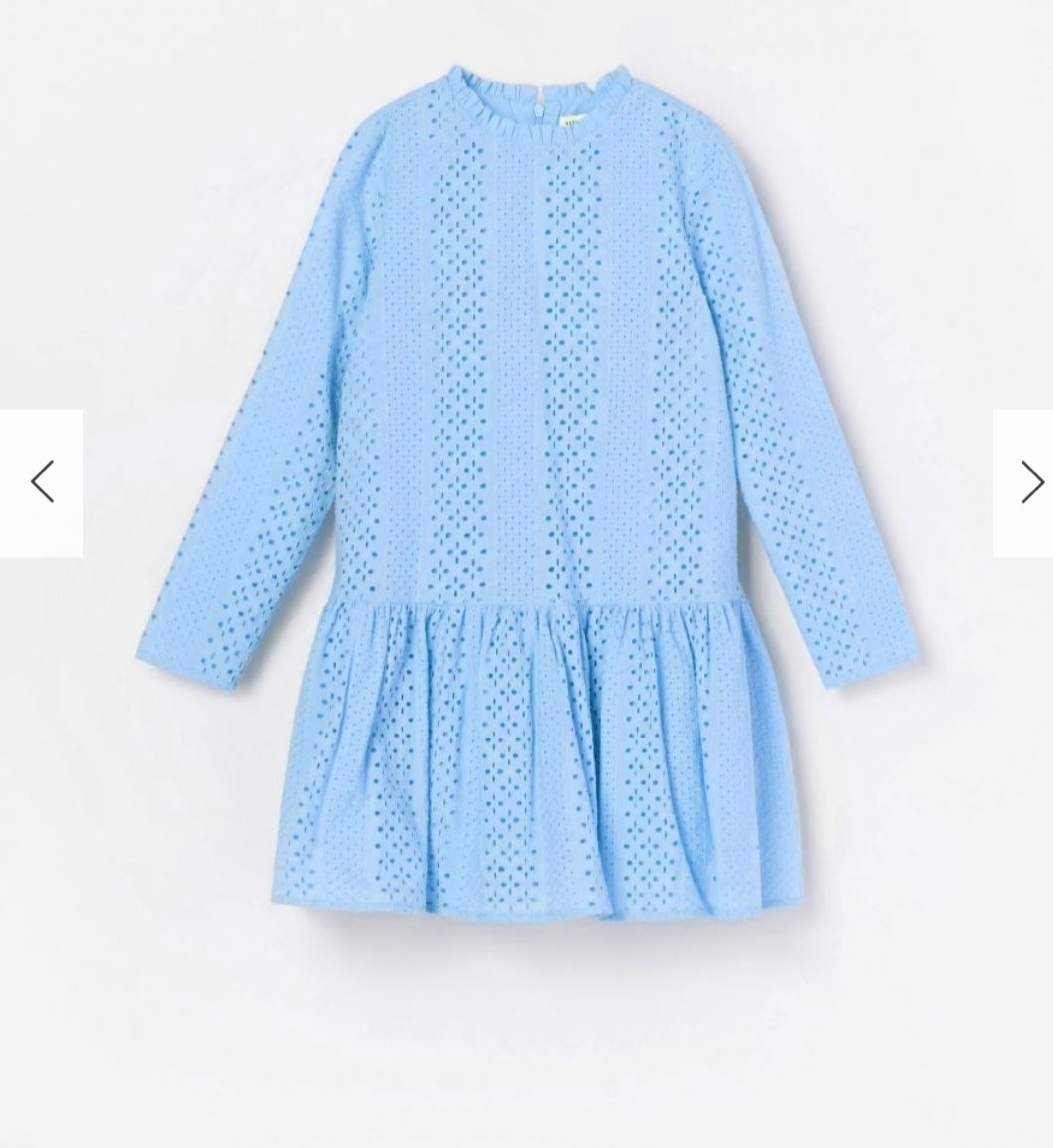Go to the previous product photo
The image size is (1053, 1148).
(x=41, y=482)
